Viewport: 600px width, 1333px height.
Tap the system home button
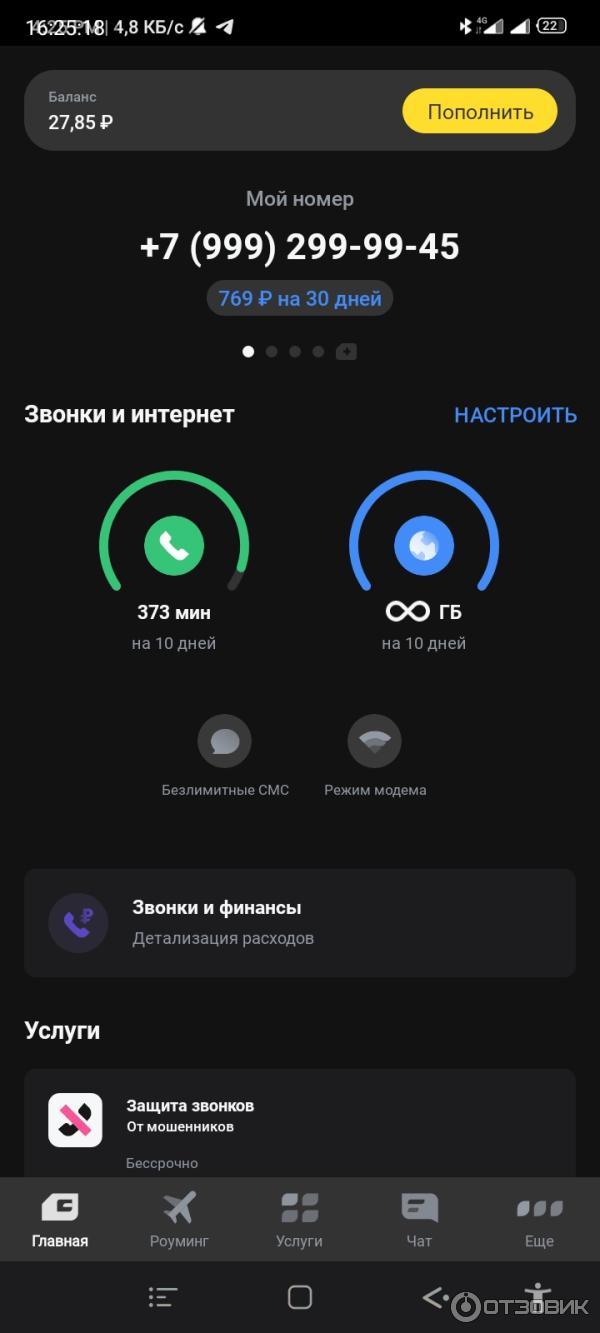tap(300, 1297)
